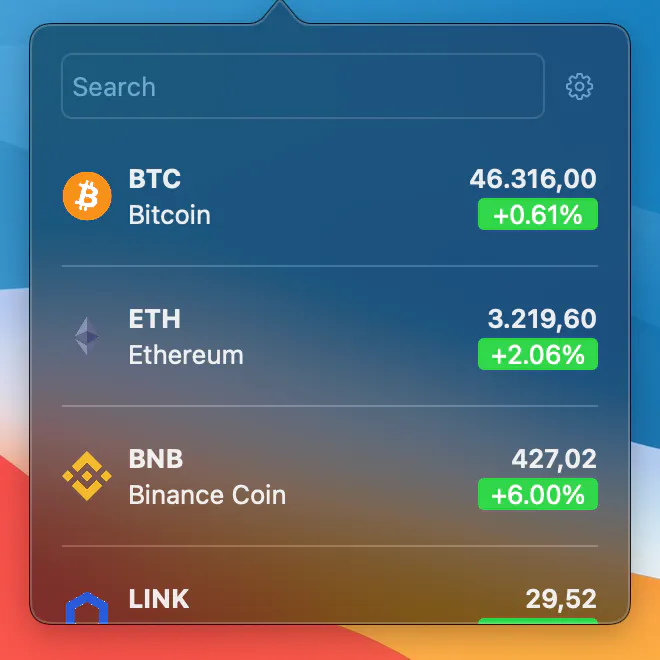Select the ETH Ethereum row
This screenshot has height=660, width=660.
[x=330, y=336]
